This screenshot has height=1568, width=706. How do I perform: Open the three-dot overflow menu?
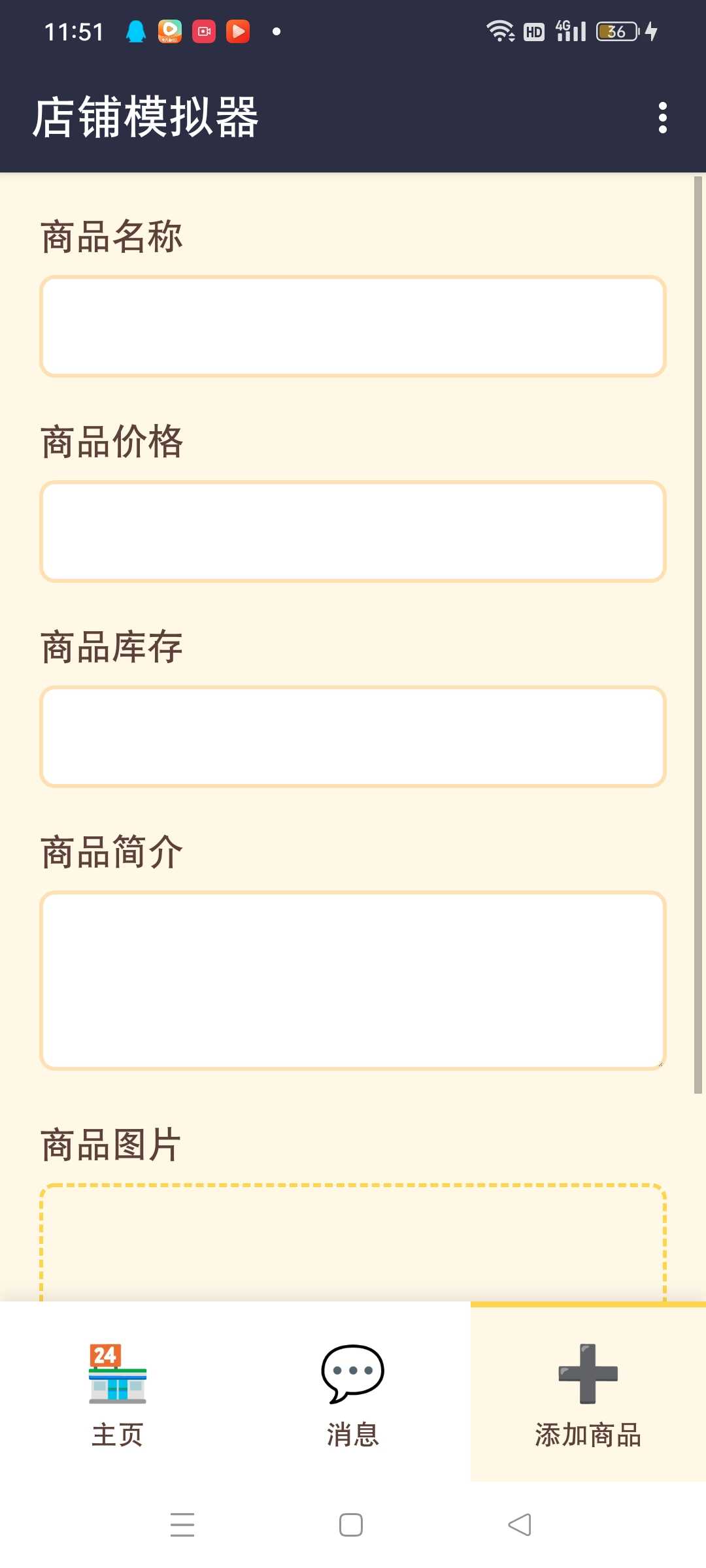(662, 118)
